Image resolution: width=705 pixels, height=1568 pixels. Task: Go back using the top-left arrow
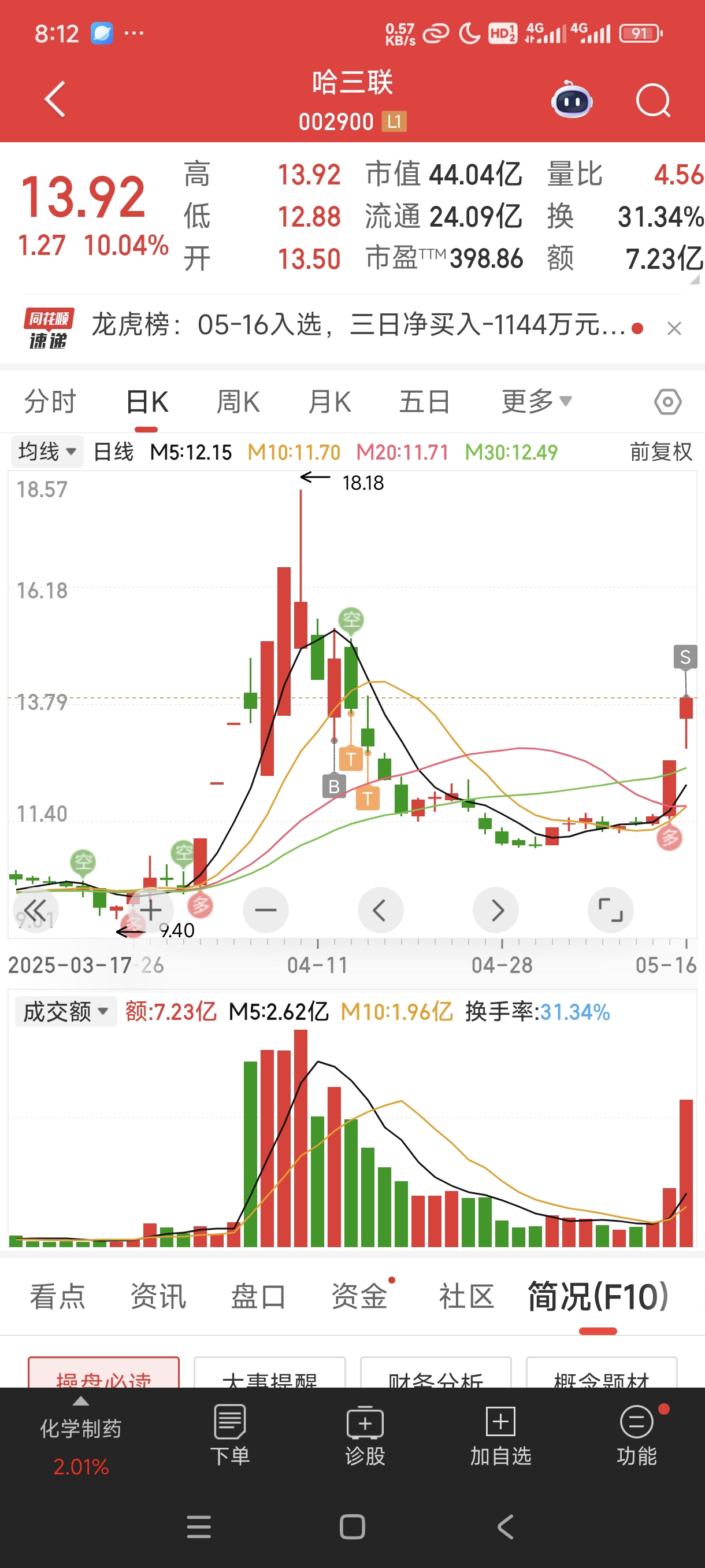click(55, 99)
